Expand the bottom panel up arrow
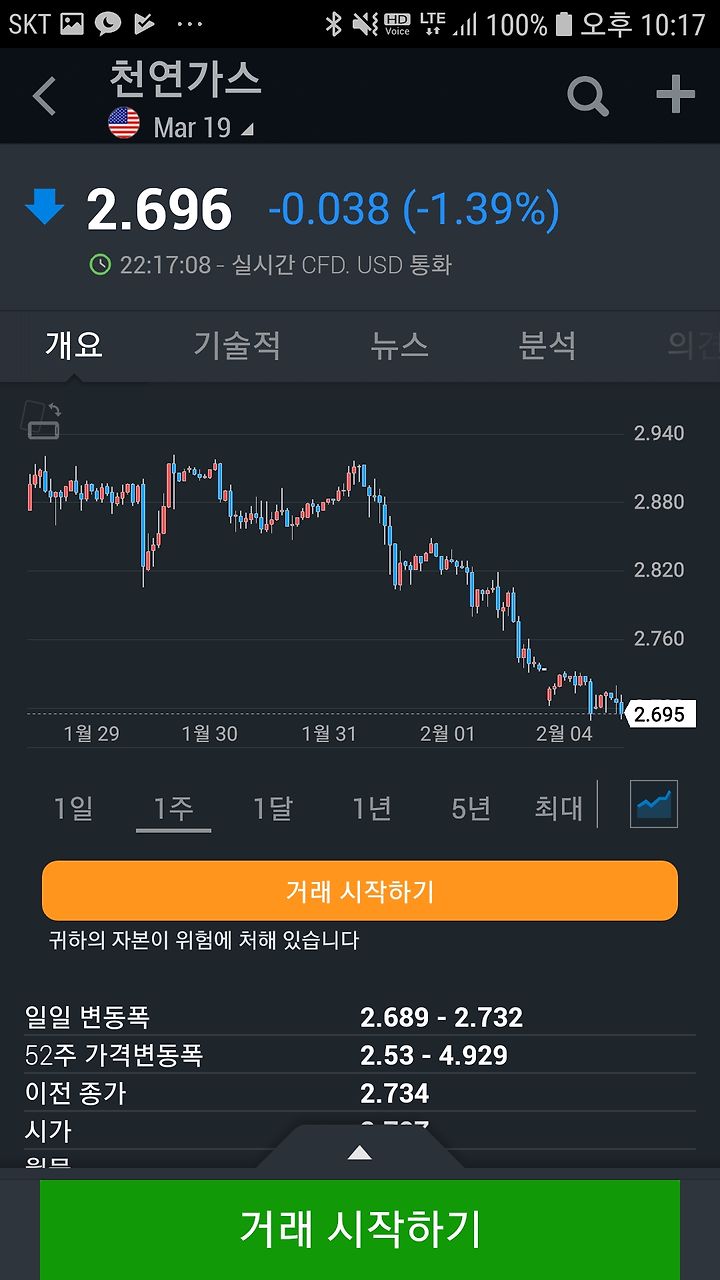Screen dimensions: 720x1280 (359, 1153)
